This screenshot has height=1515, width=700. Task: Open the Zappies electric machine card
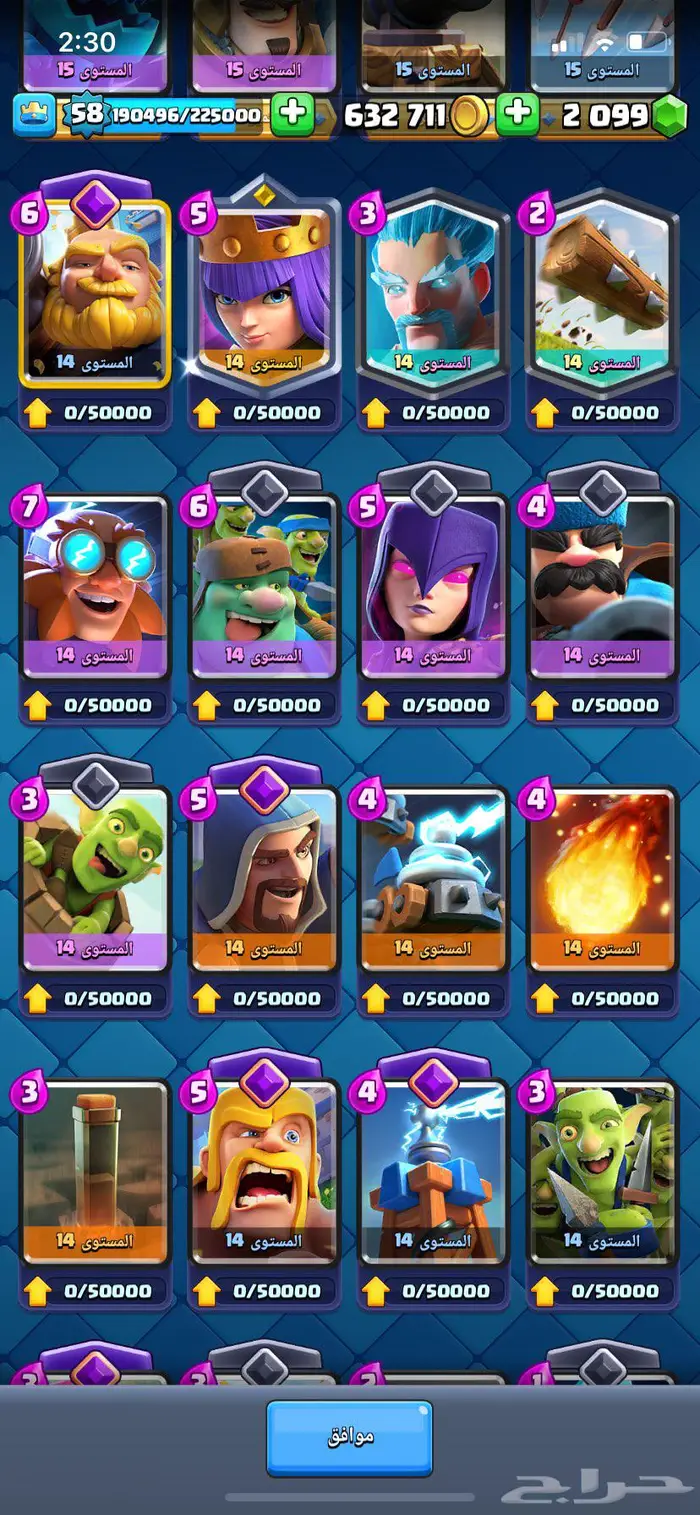click(433, 878)
